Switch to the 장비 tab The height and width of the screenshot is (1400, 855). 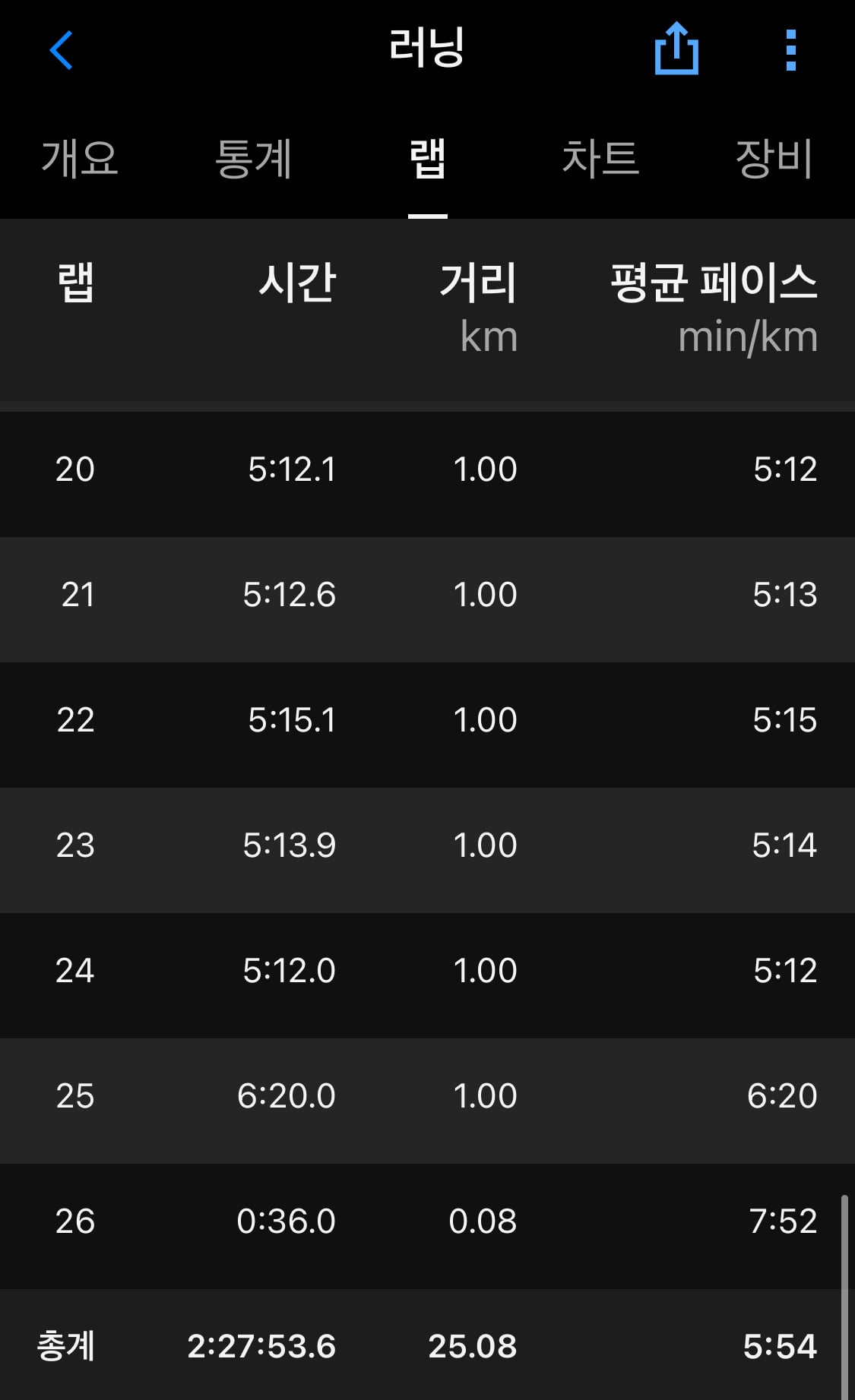click(774, 158)
